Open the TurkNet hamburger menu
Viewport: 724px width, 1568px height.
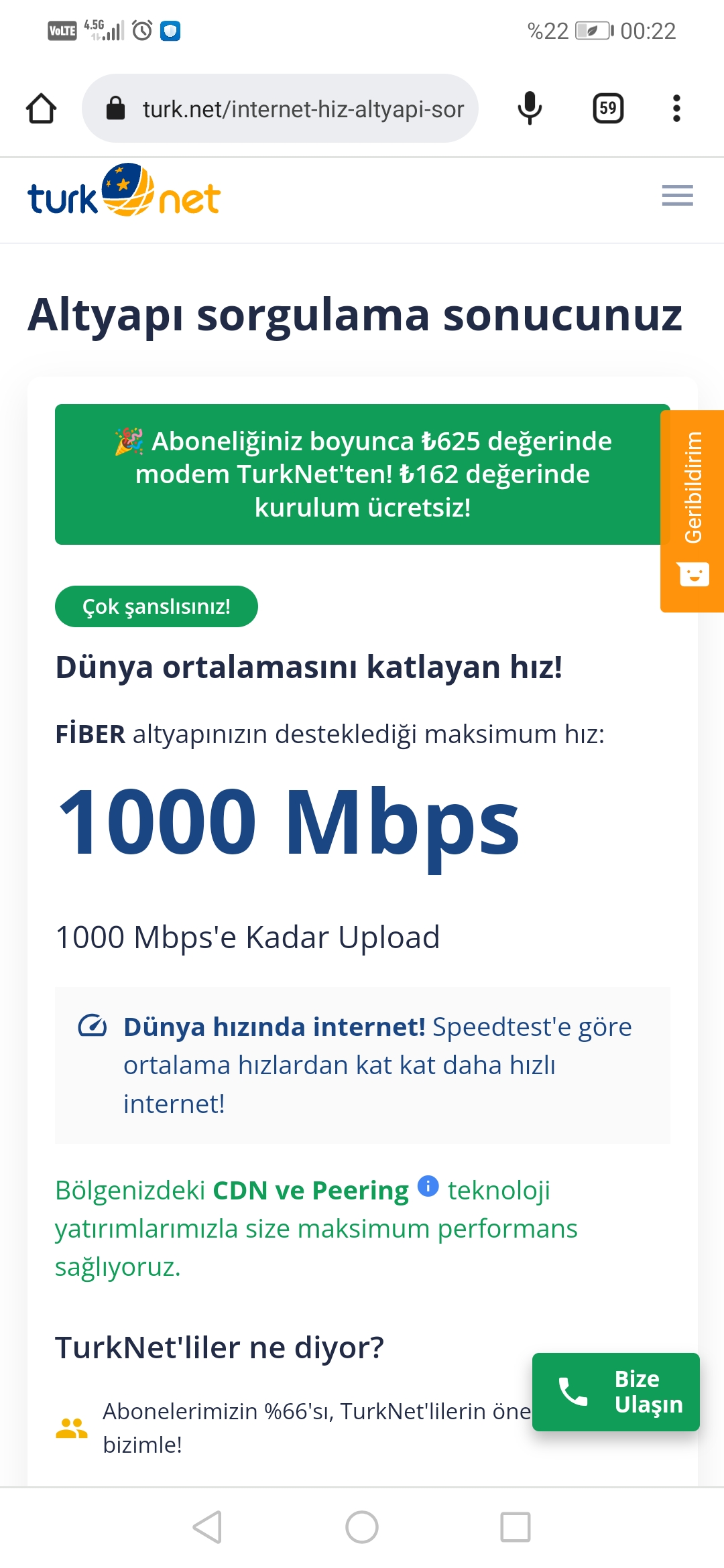[x=677, y=196]
